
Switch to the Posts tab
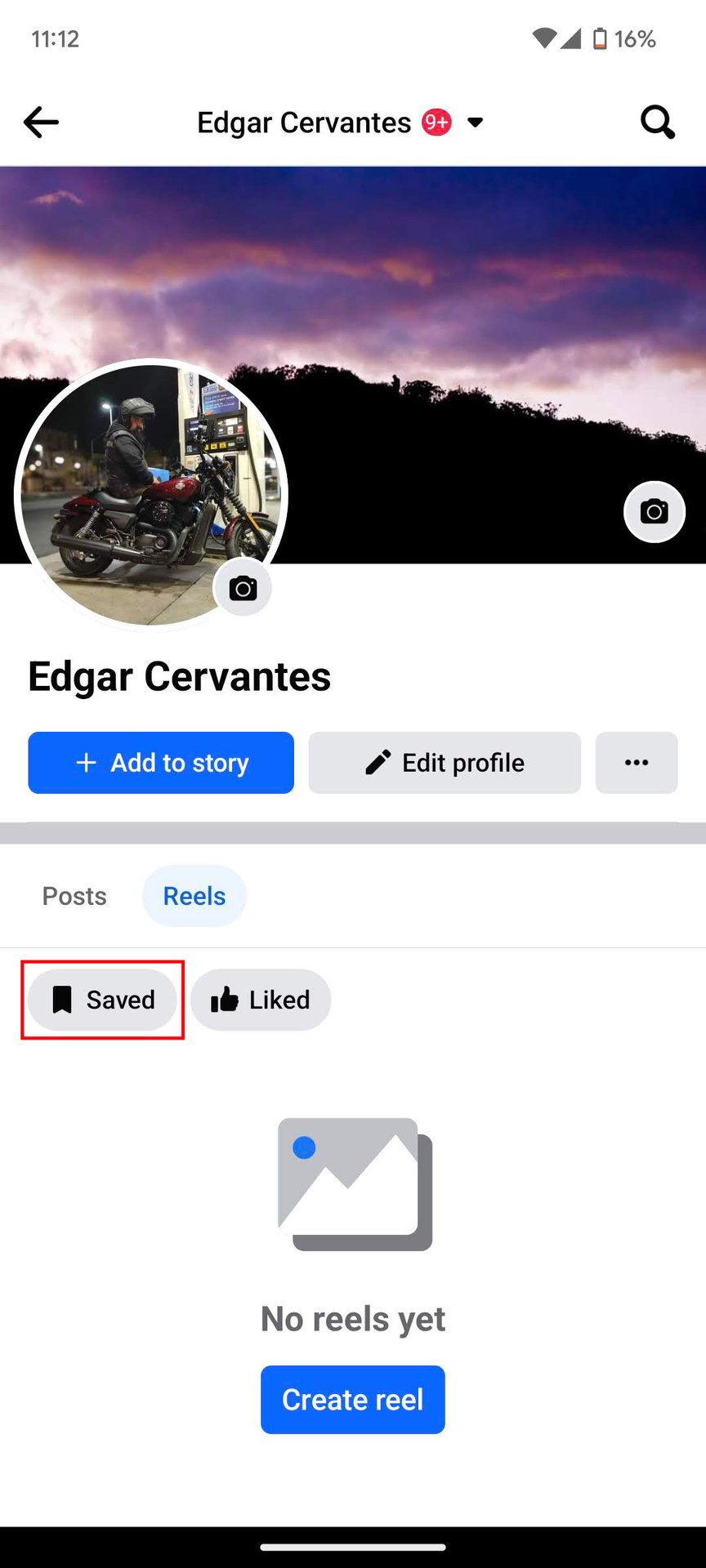tap(74, 896)
